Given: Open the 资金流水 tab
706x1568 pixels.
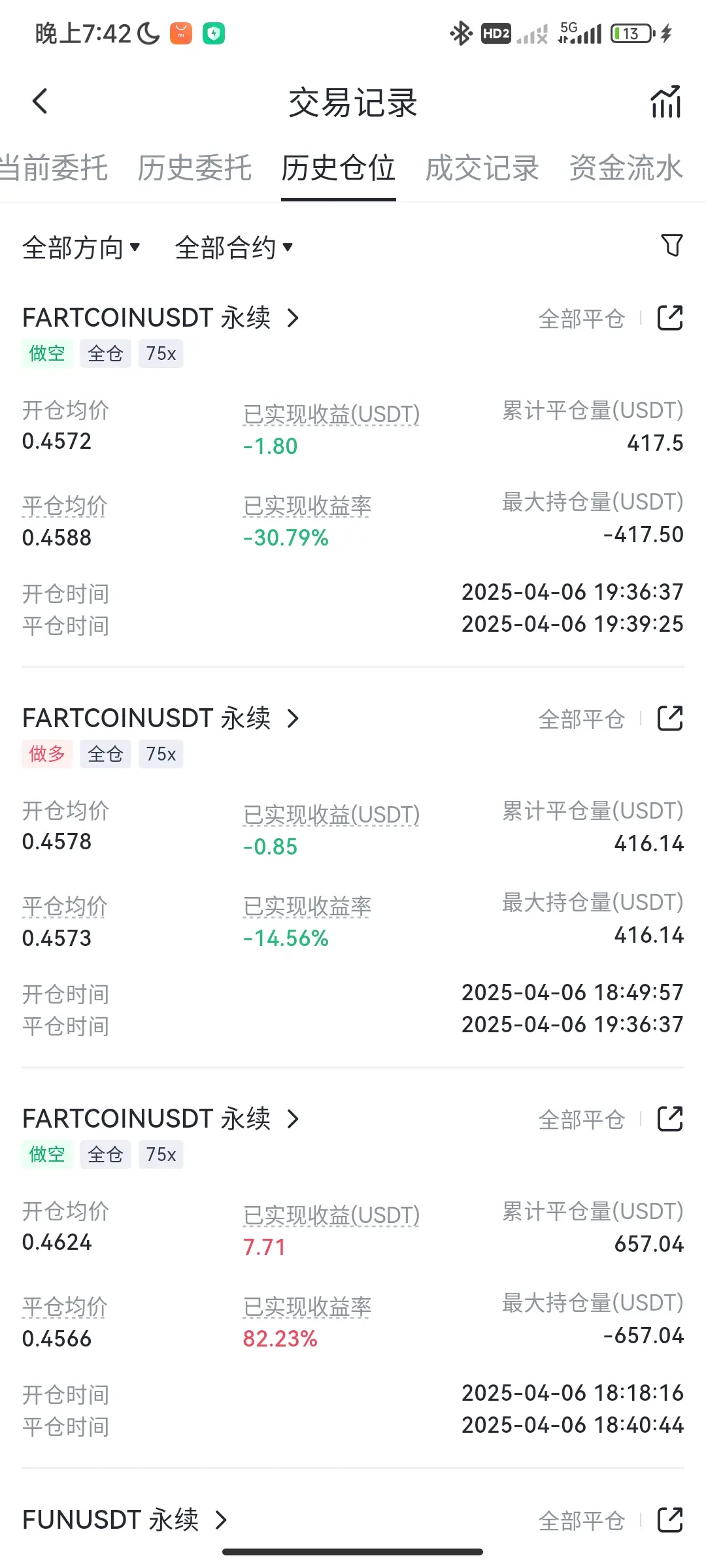Looking at the screenshot, I should tap(626, 168).
